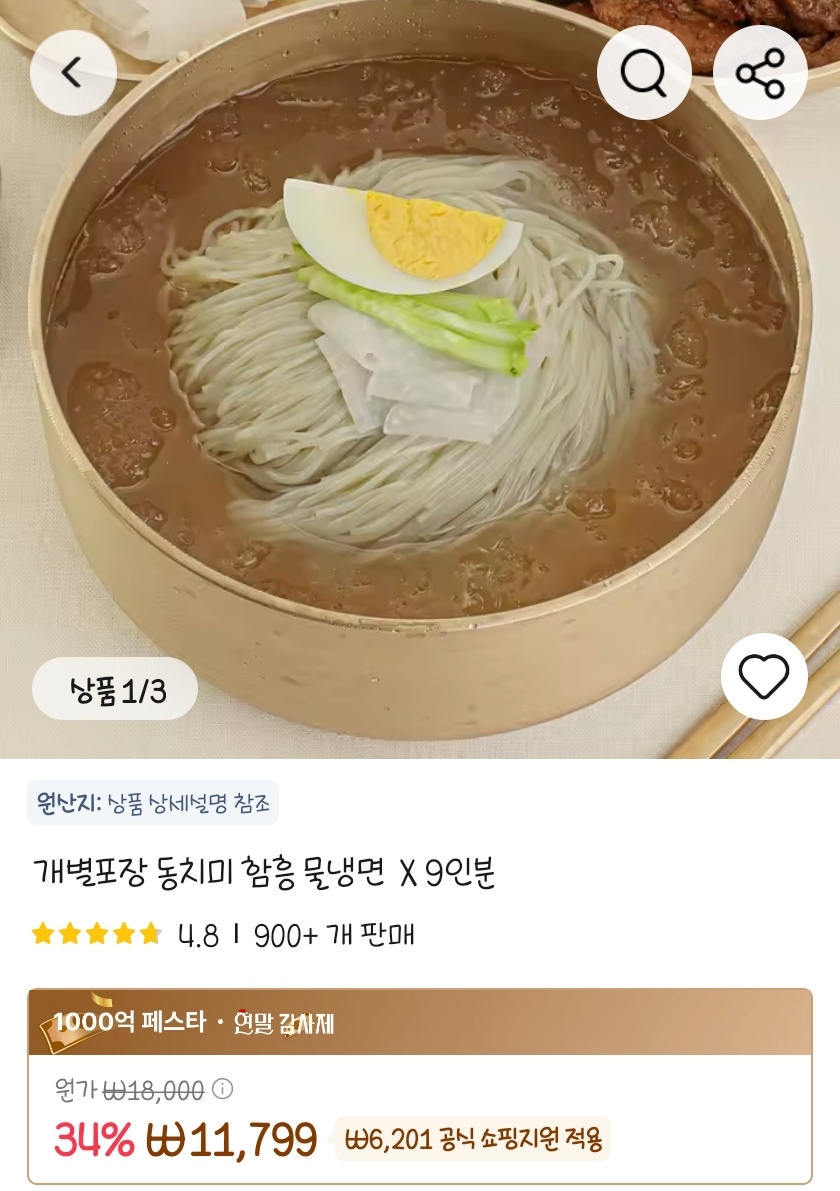
Task: Share this naengmyeon product
Action: [x=760, y=73]
